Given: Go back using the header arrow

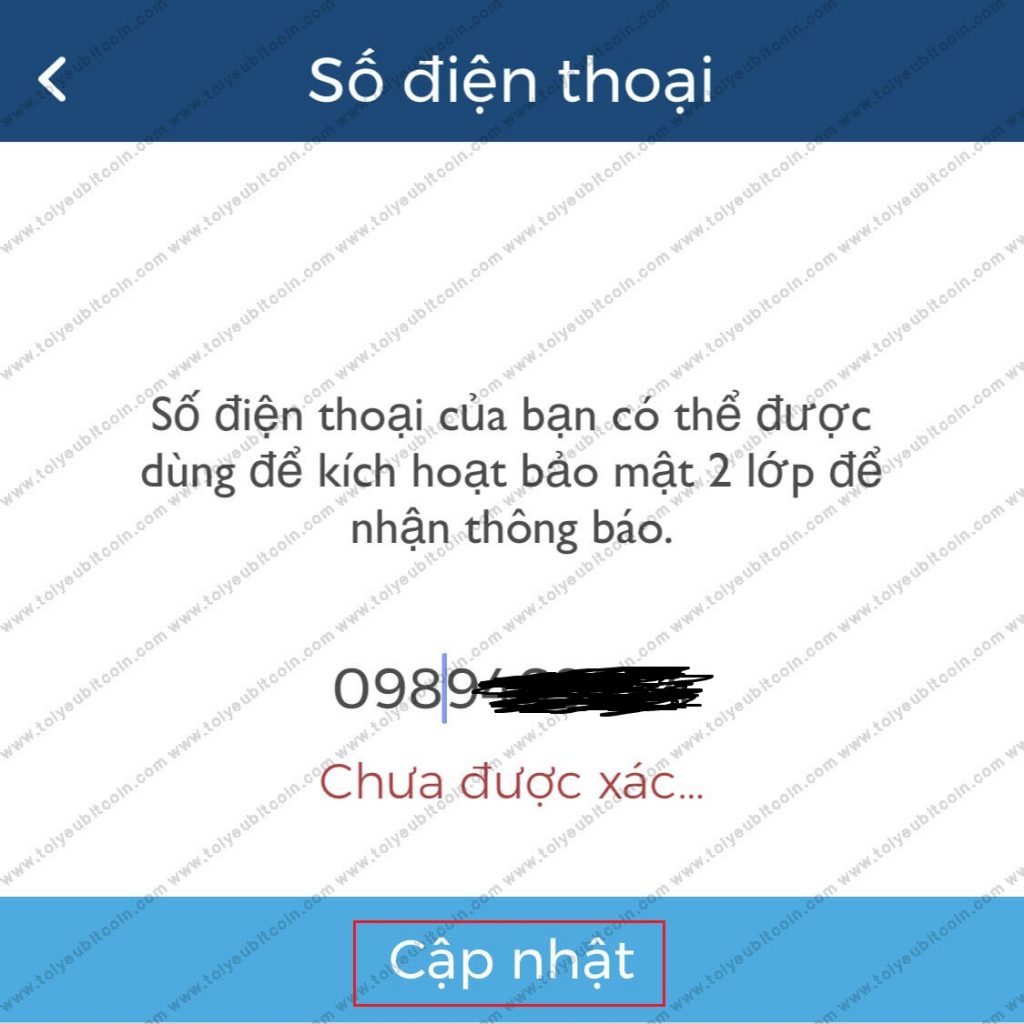Looking at the screenshot, I should (53, 79).
